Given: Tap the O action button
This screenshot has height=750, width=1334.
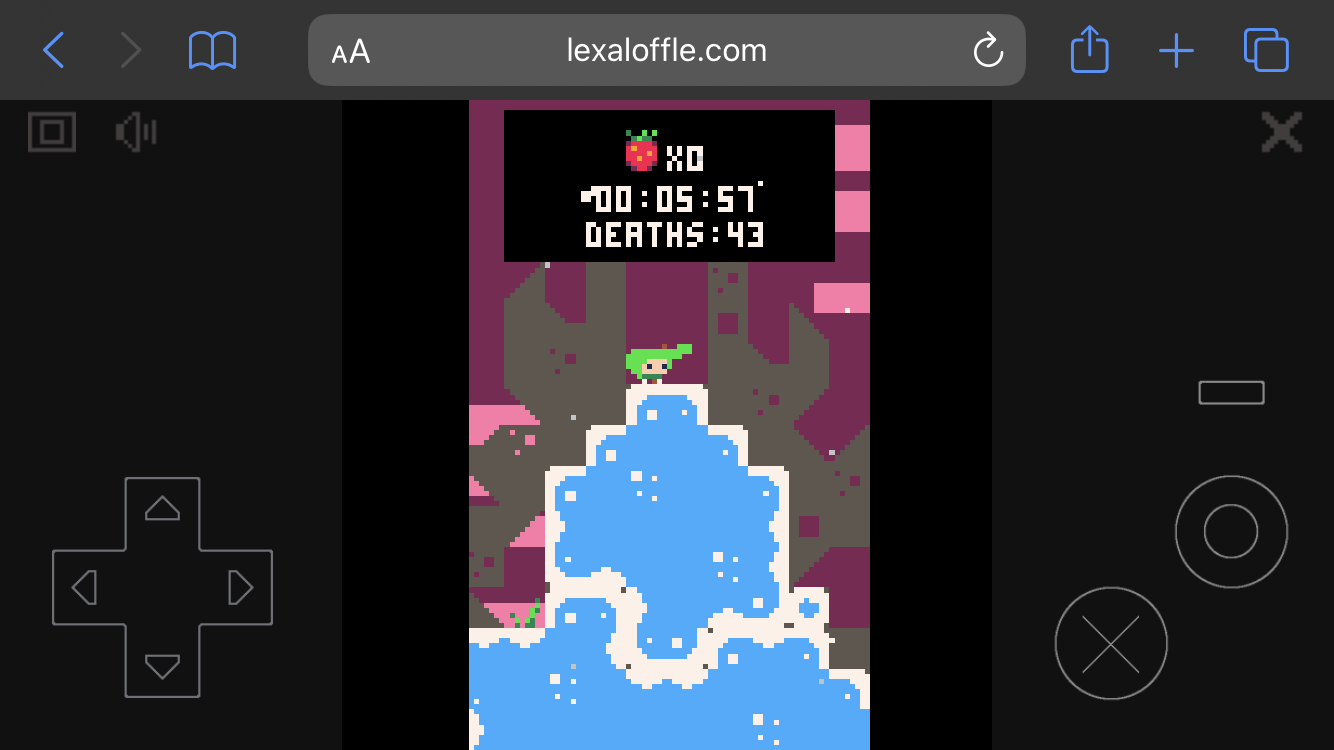Looking at the screenshot, I should pos(1231,531).
